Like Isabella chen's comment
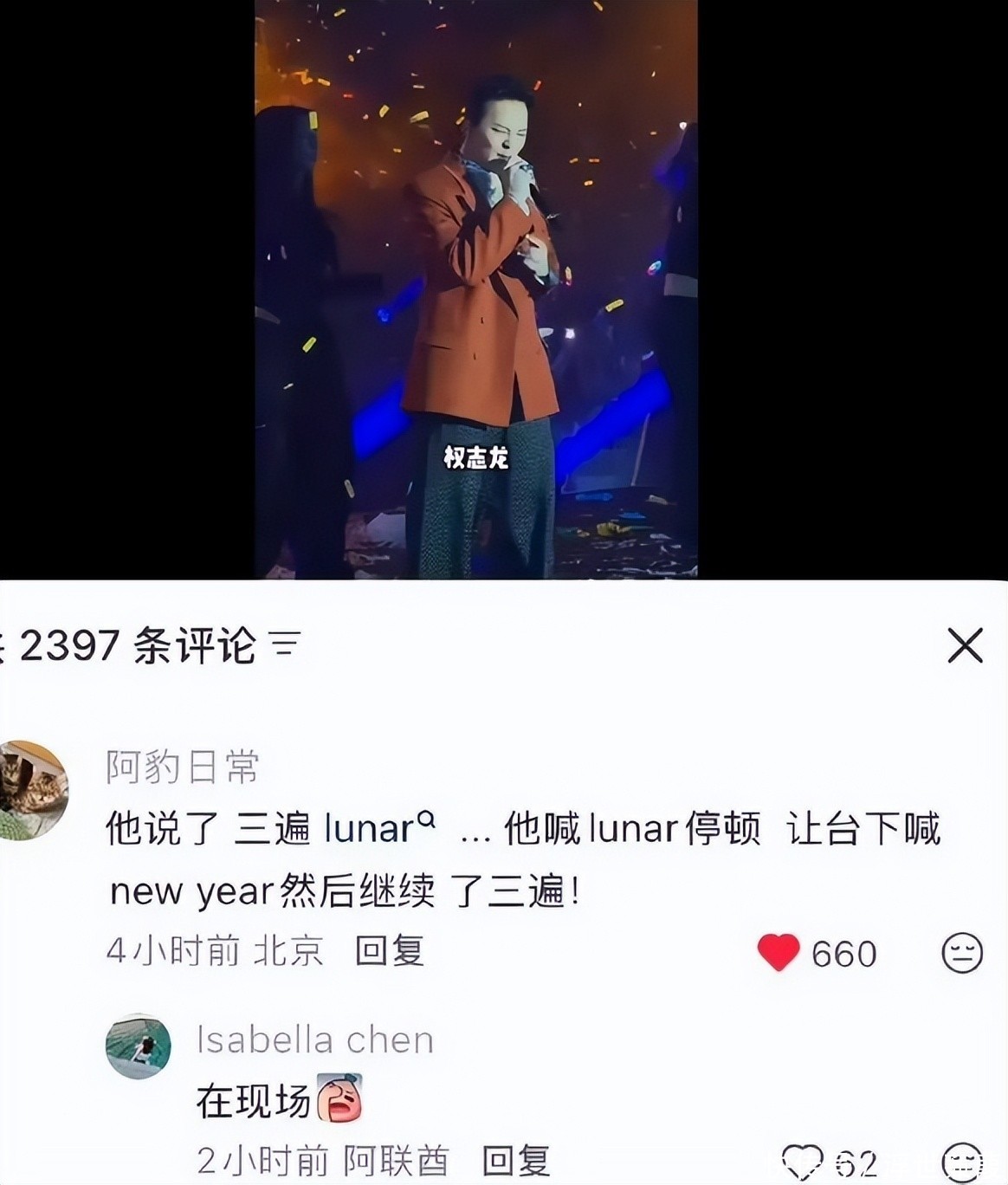 801,1161
